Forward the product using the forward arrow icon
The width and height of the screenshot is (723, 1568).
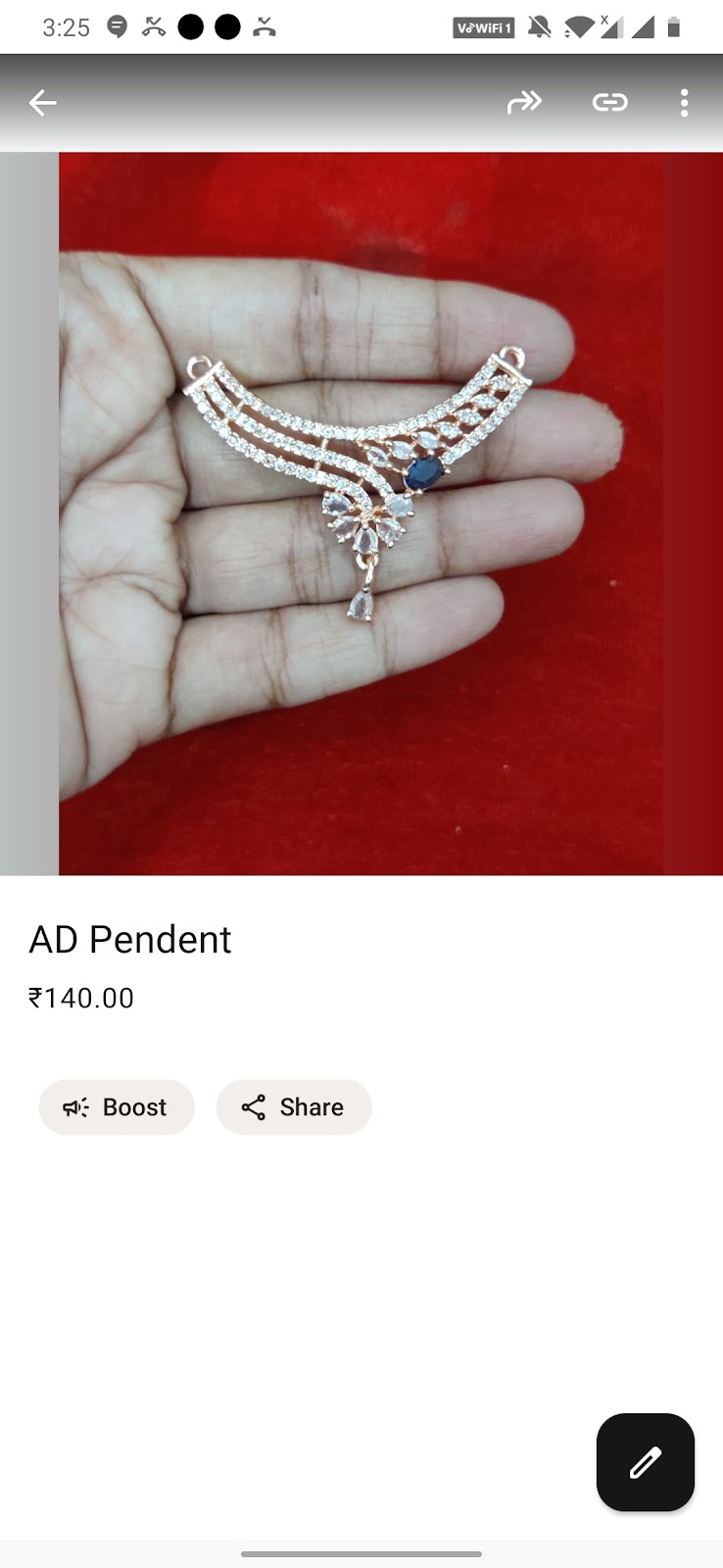click(525, 102)
